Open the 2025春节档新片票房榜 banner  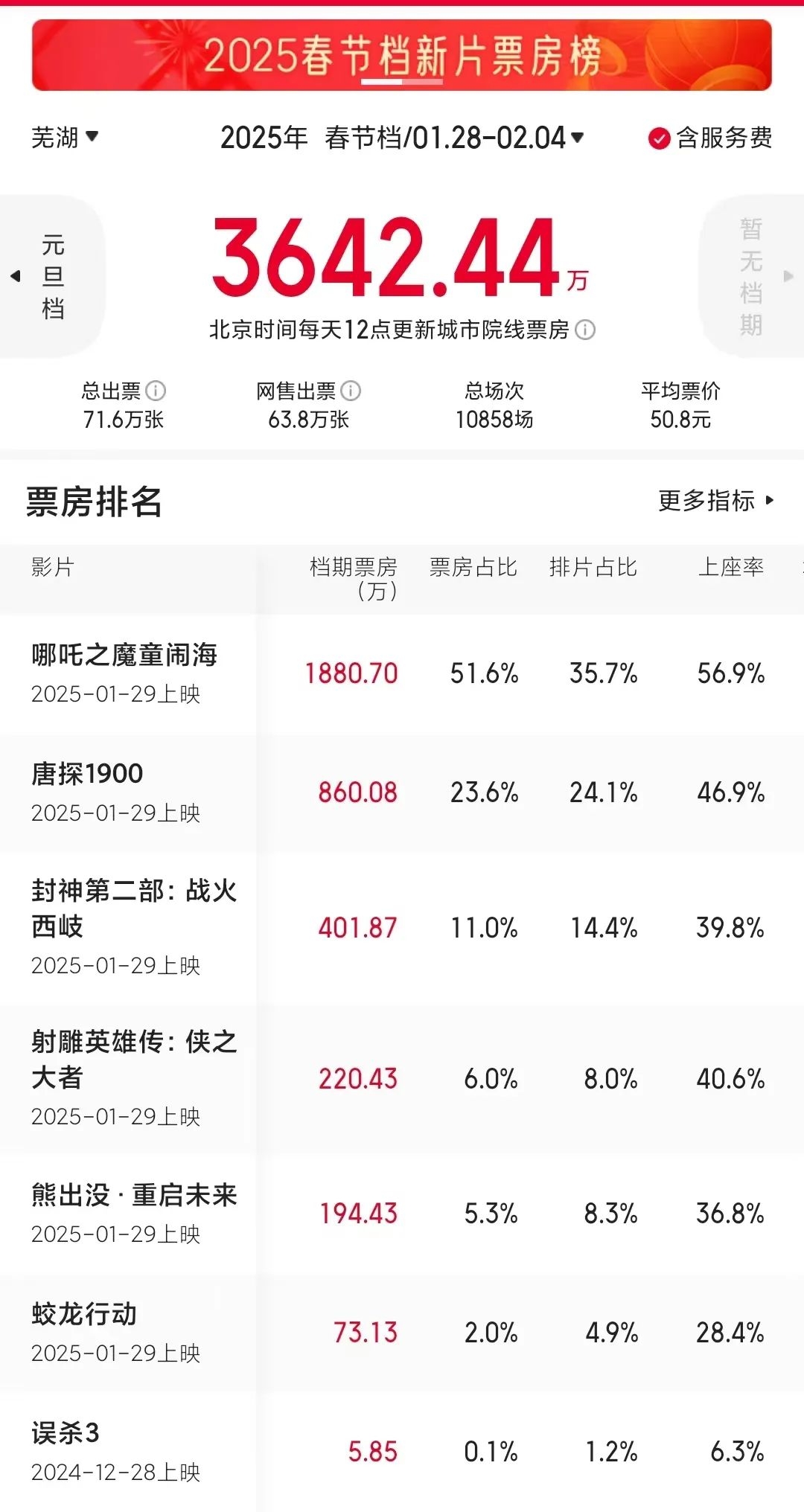[402, 55]
